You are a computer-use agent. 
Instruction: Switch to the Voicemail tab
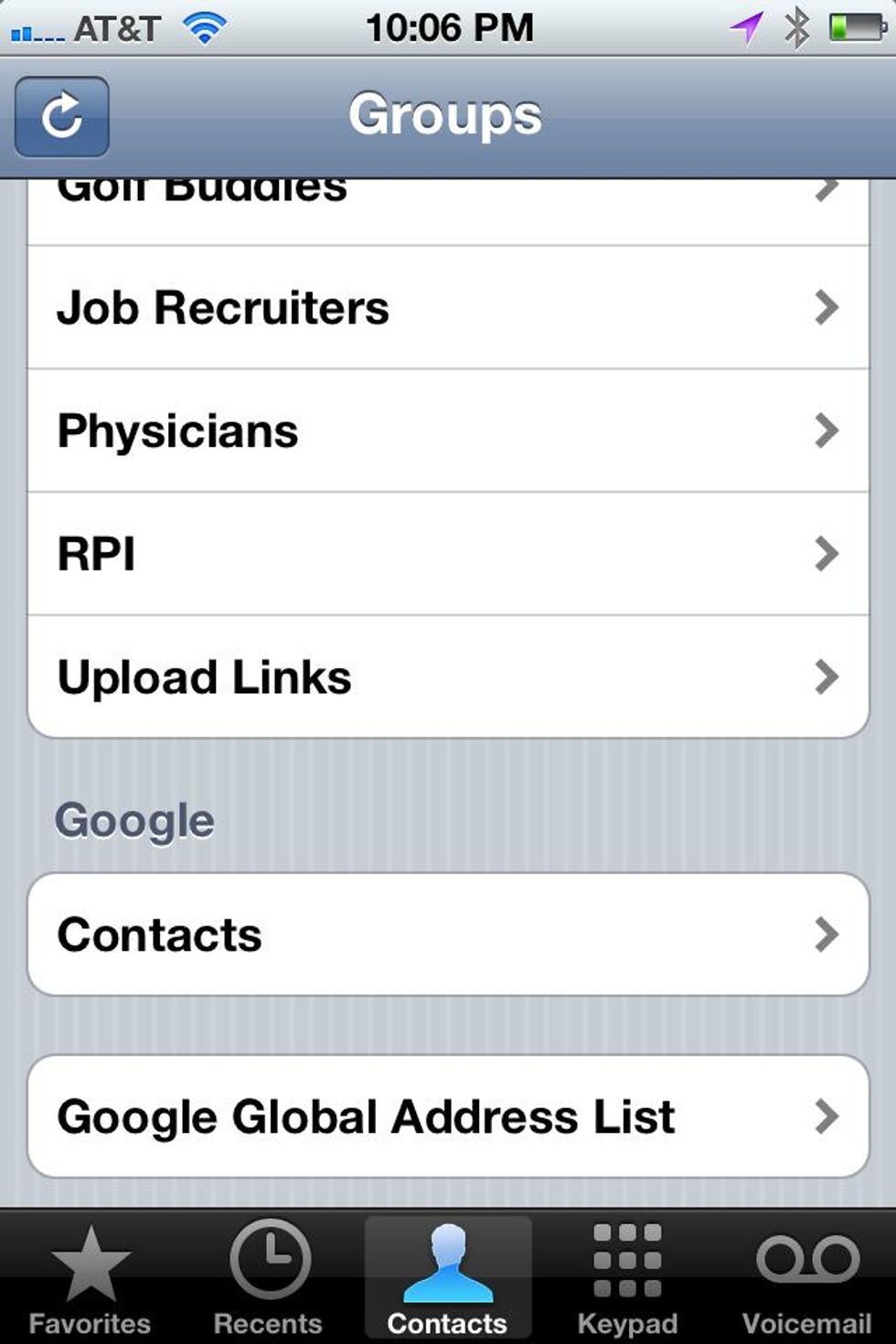[806, 1279]
